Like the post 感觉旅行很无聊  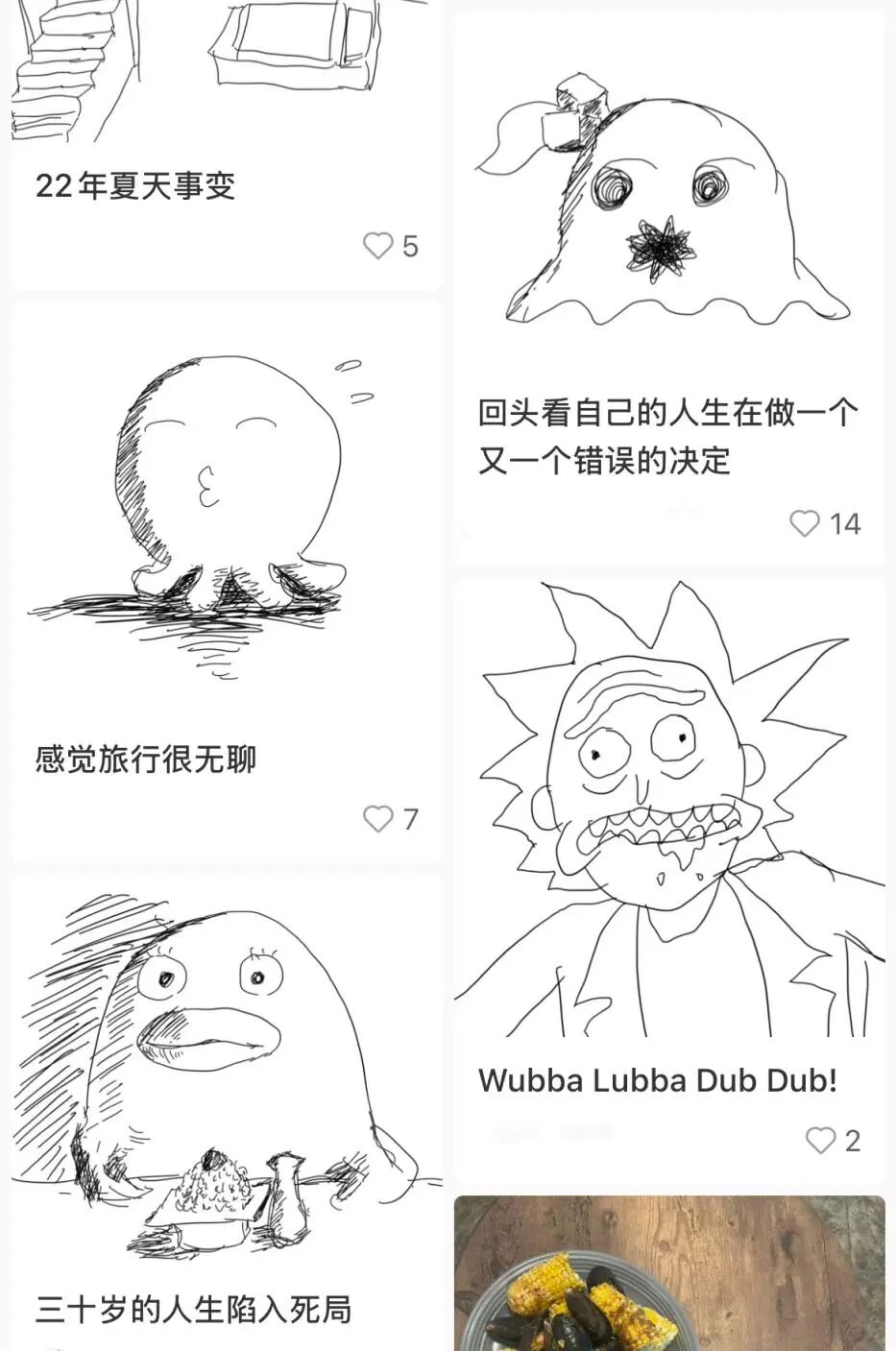click(x=378, y=818)
